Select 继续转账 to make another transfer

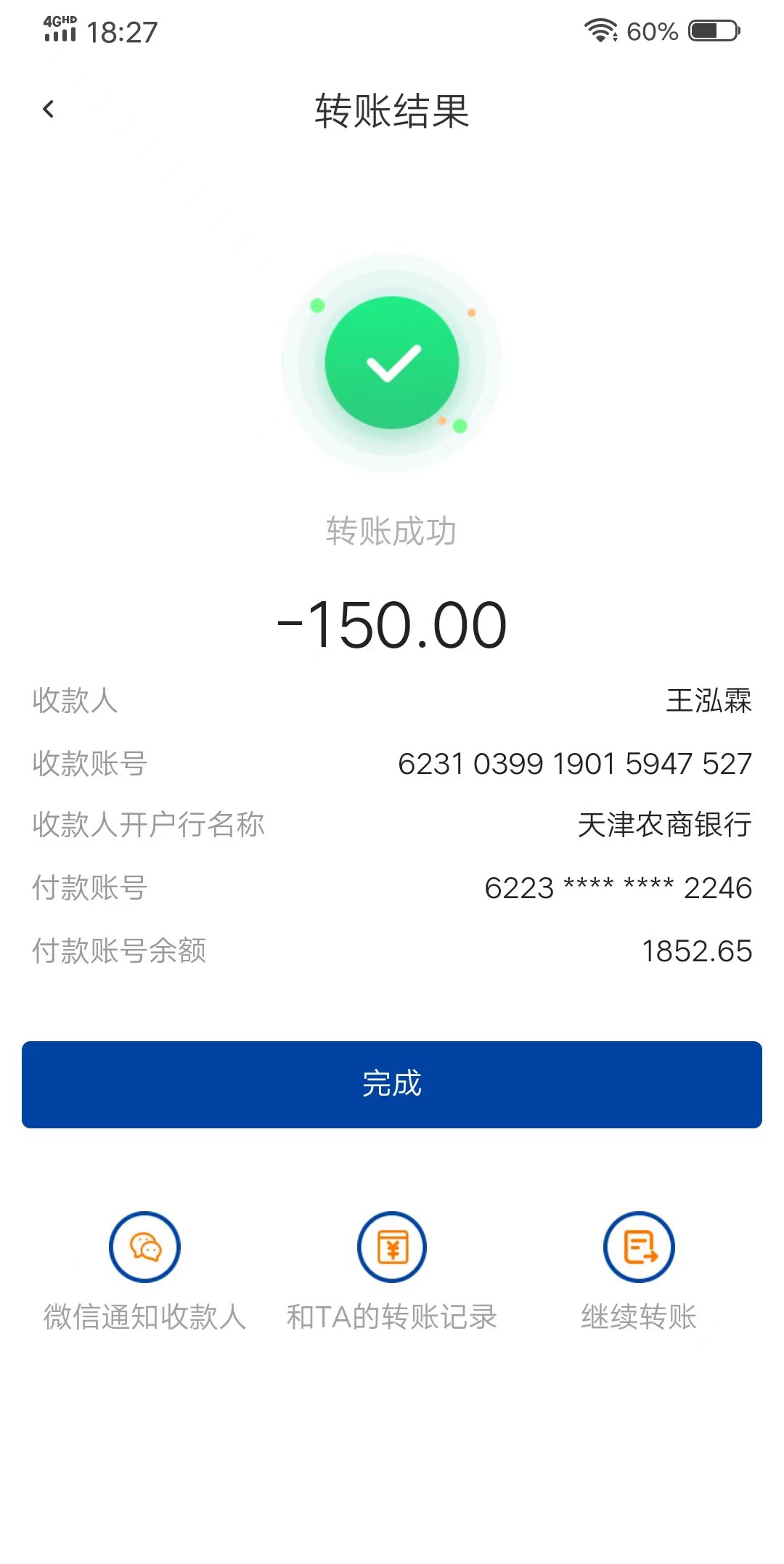(639, 1247)
